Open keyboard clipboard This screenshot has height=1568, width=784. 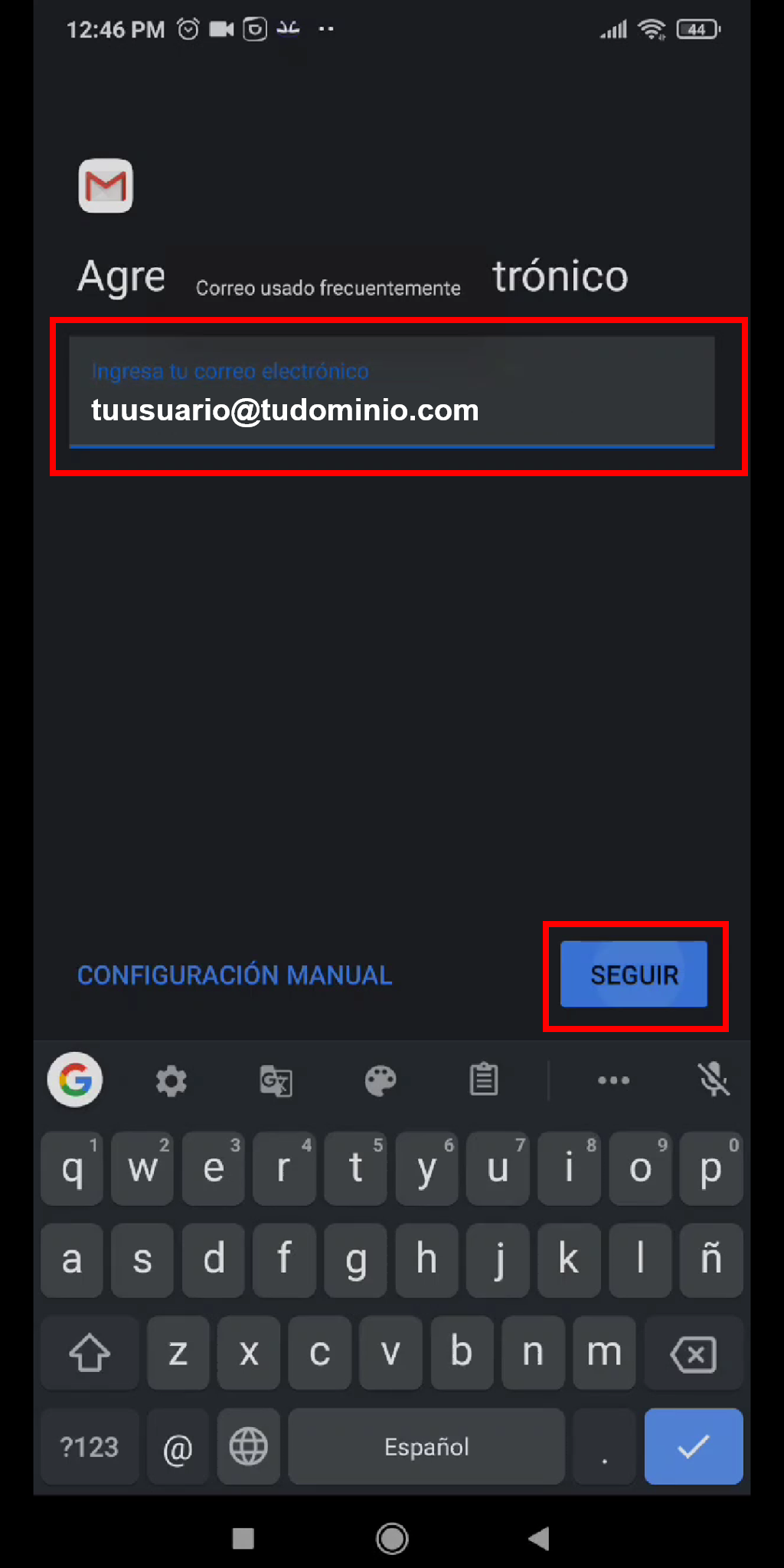point(484,1080)
